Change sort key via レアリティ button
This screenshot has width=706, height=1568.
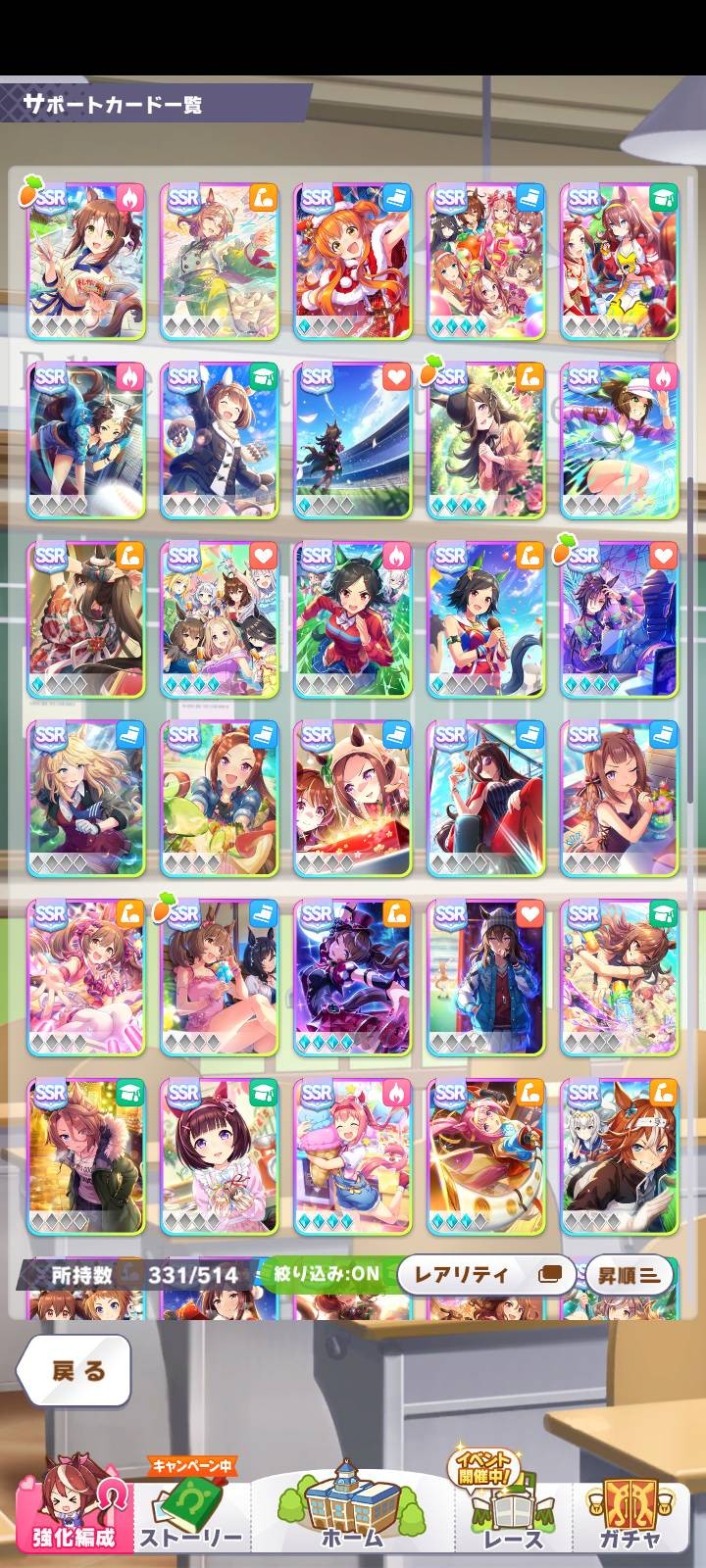(485, 1275)
